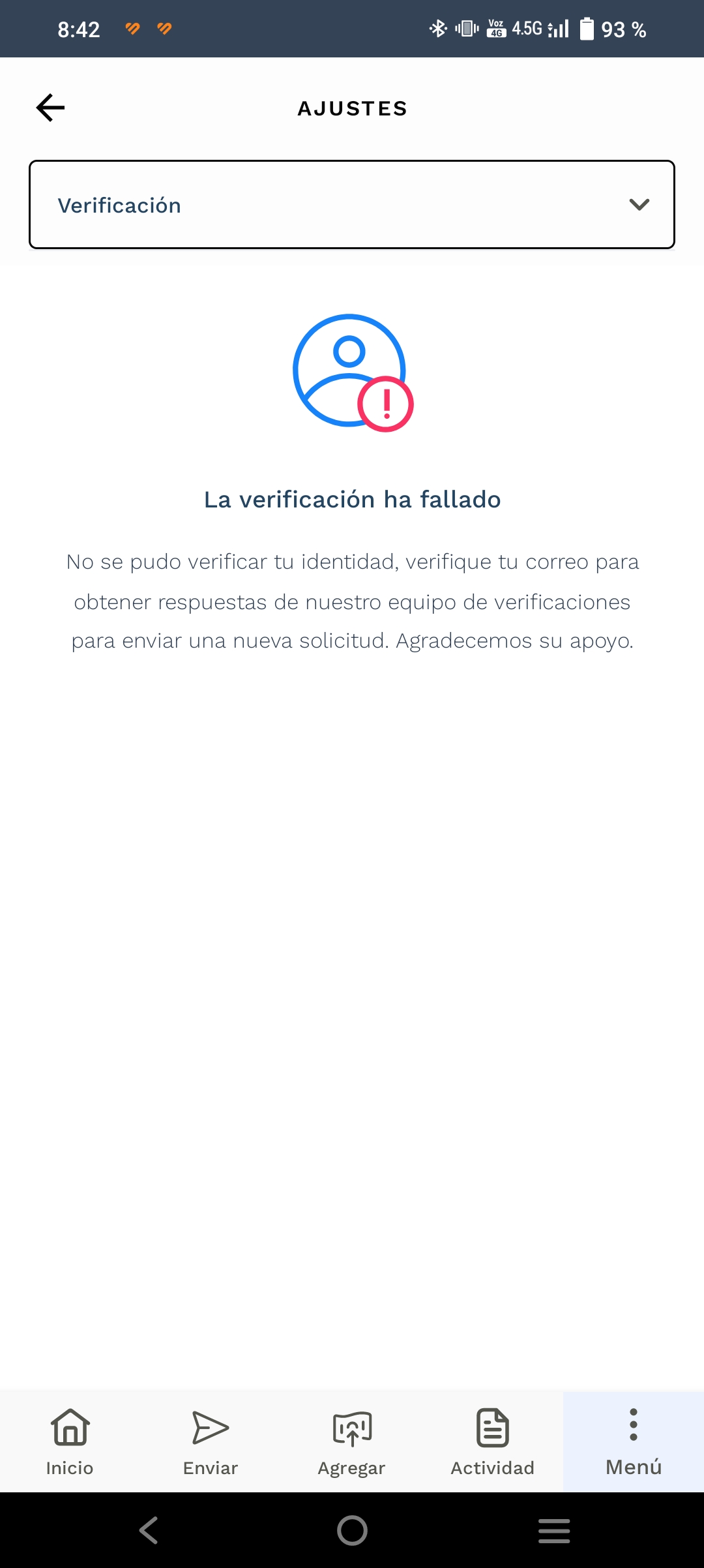Open the Enviar tab

pos(211,1442)
